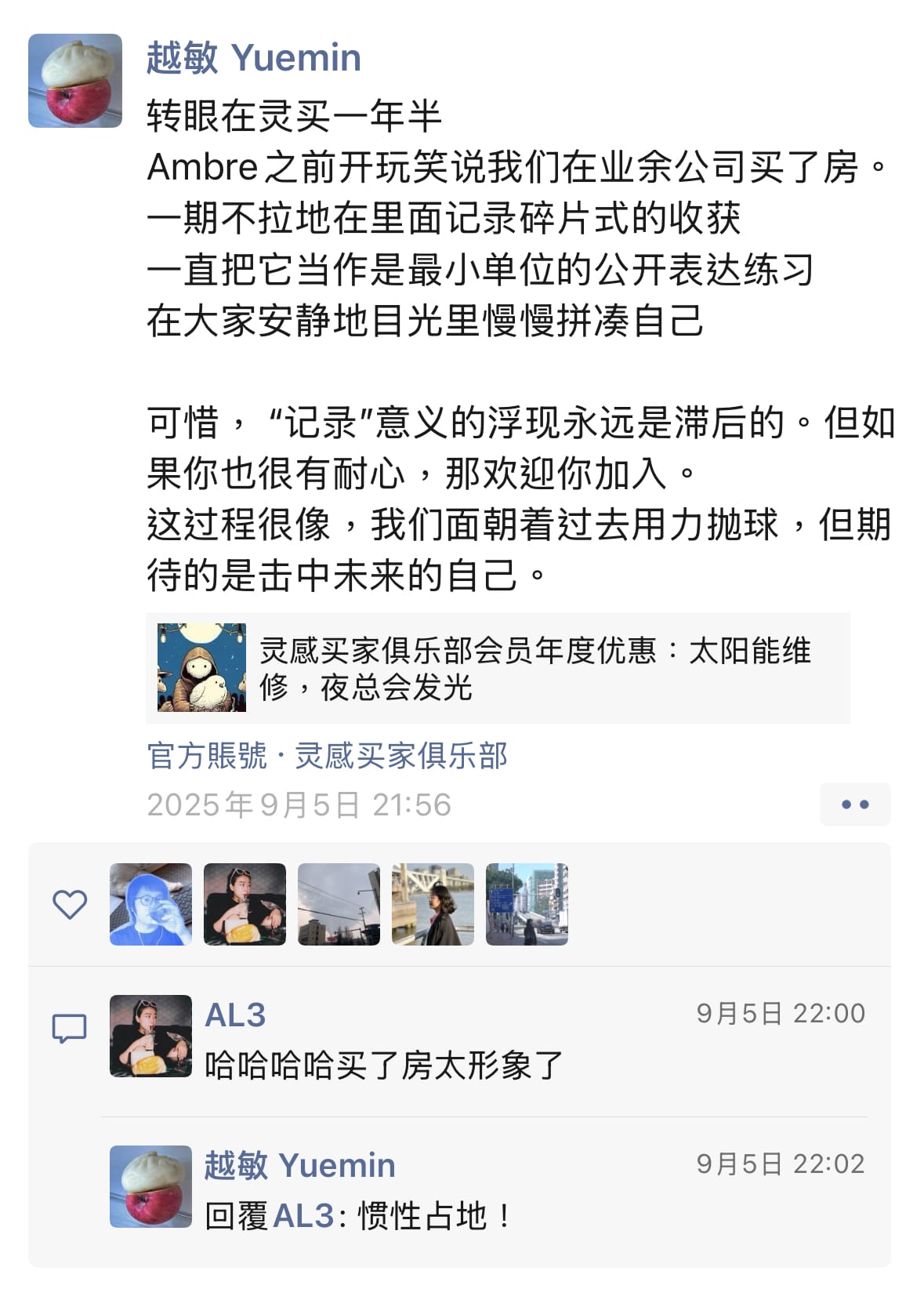Open the two-dot like/comment menu
The width and height of the screenshot is (924, 1307).
[854, 804]
